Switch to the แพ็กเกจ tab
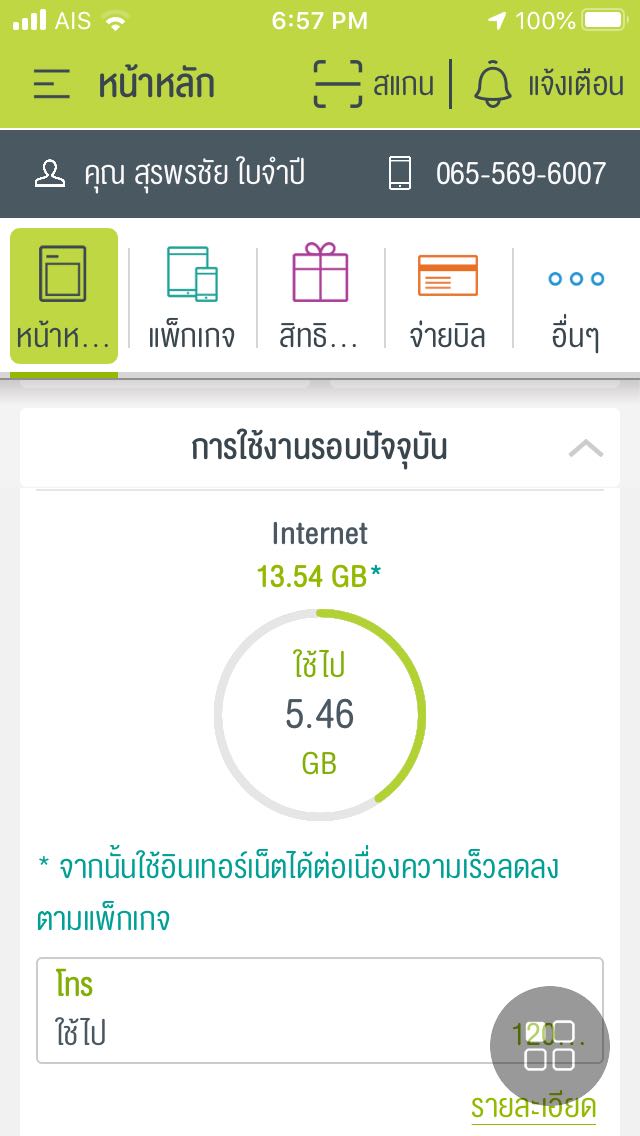Screen dimensions: 640x1136 point(192,297)
